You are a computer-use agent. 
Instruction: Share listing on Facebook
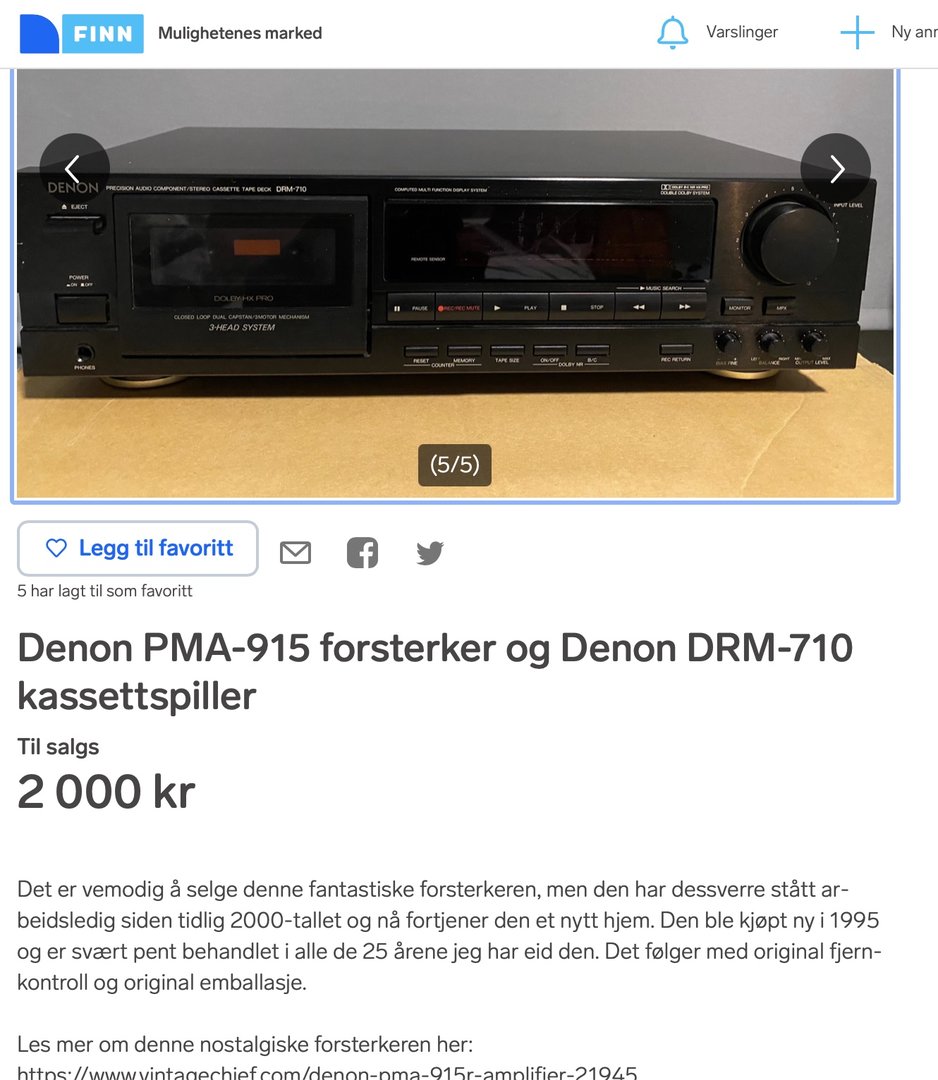362,552
